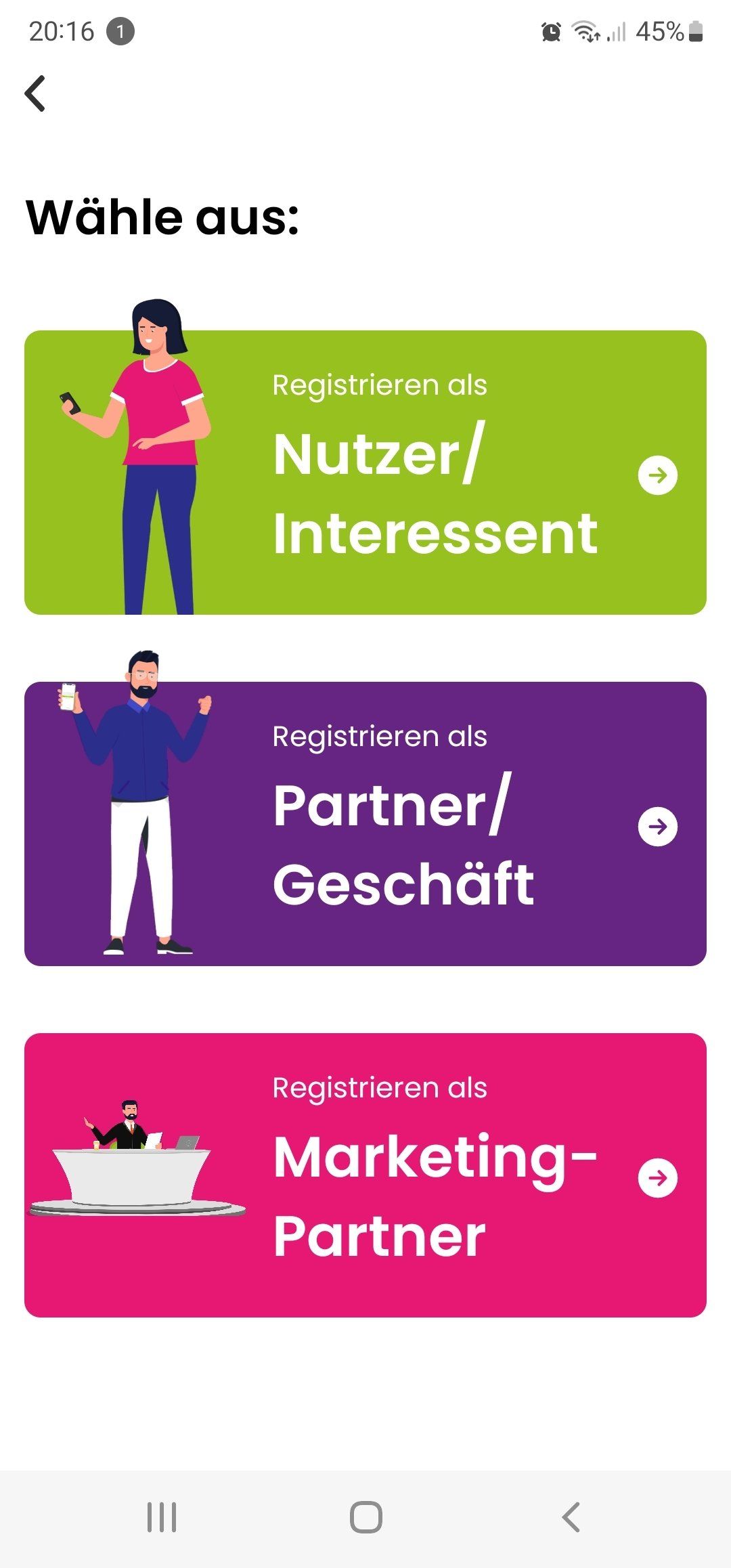Open the recent apps view

coord(162,1517)
